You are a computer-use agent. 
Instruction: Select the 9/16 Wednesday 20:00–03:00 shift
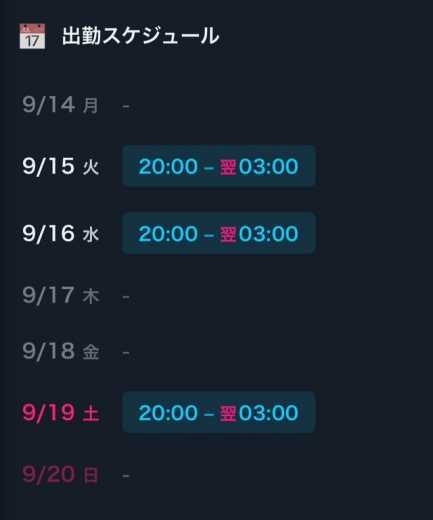[x=219, y=233]
